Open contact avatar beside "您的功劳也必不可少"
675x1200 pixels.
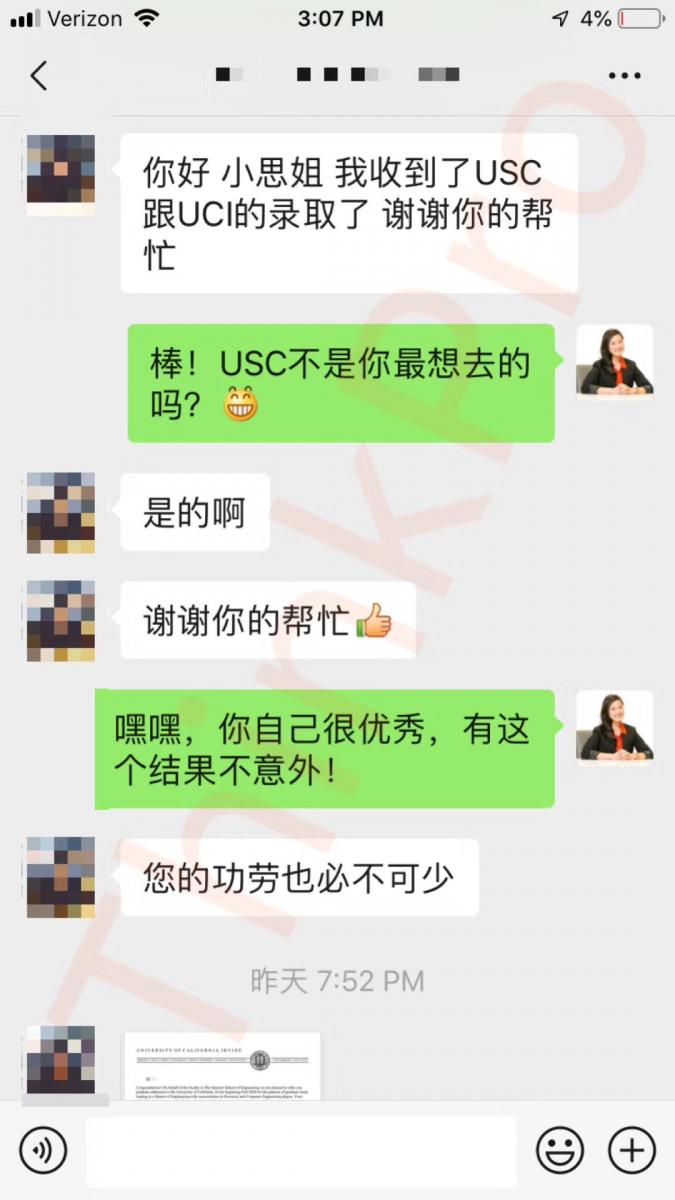(61, 877)
